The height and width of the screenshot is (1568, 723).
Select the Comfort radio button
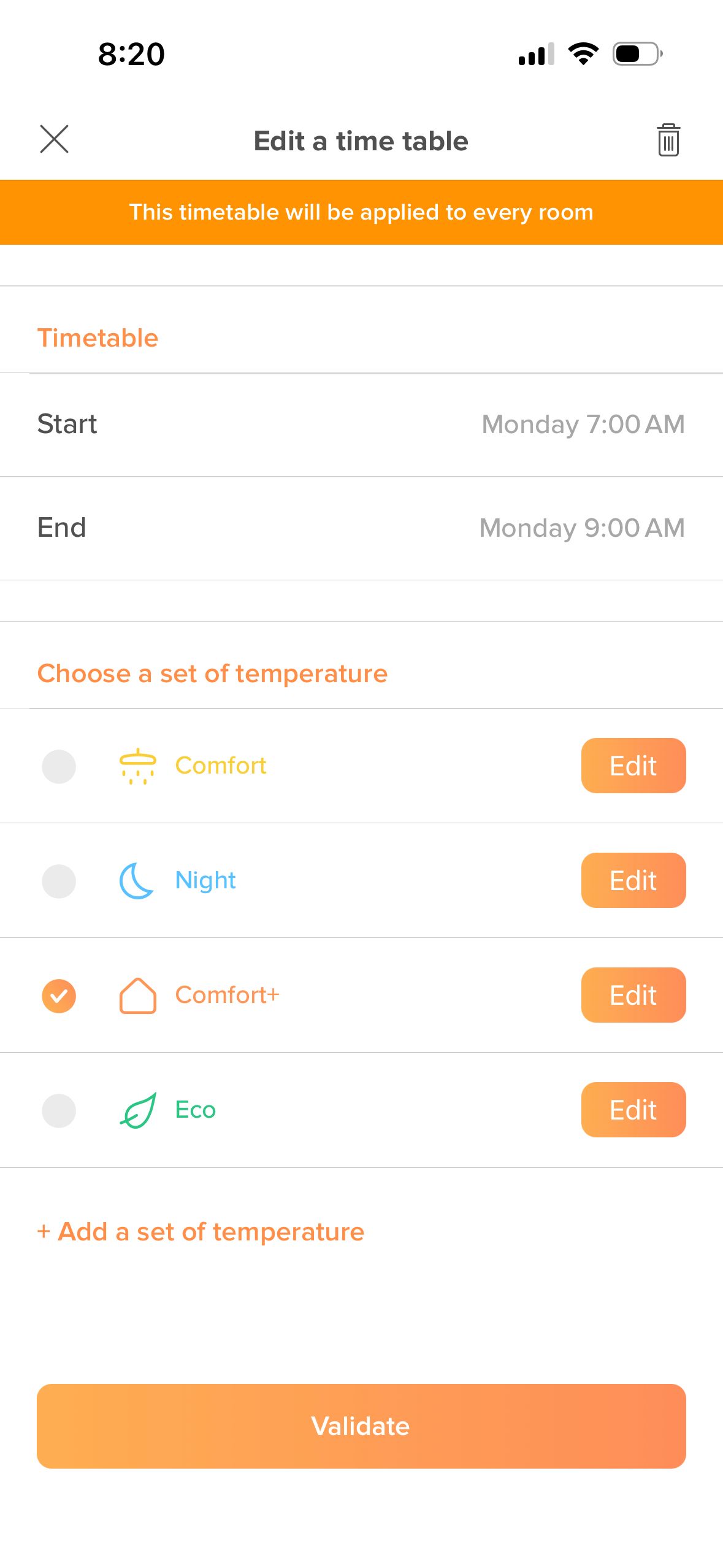pos(59,766)
